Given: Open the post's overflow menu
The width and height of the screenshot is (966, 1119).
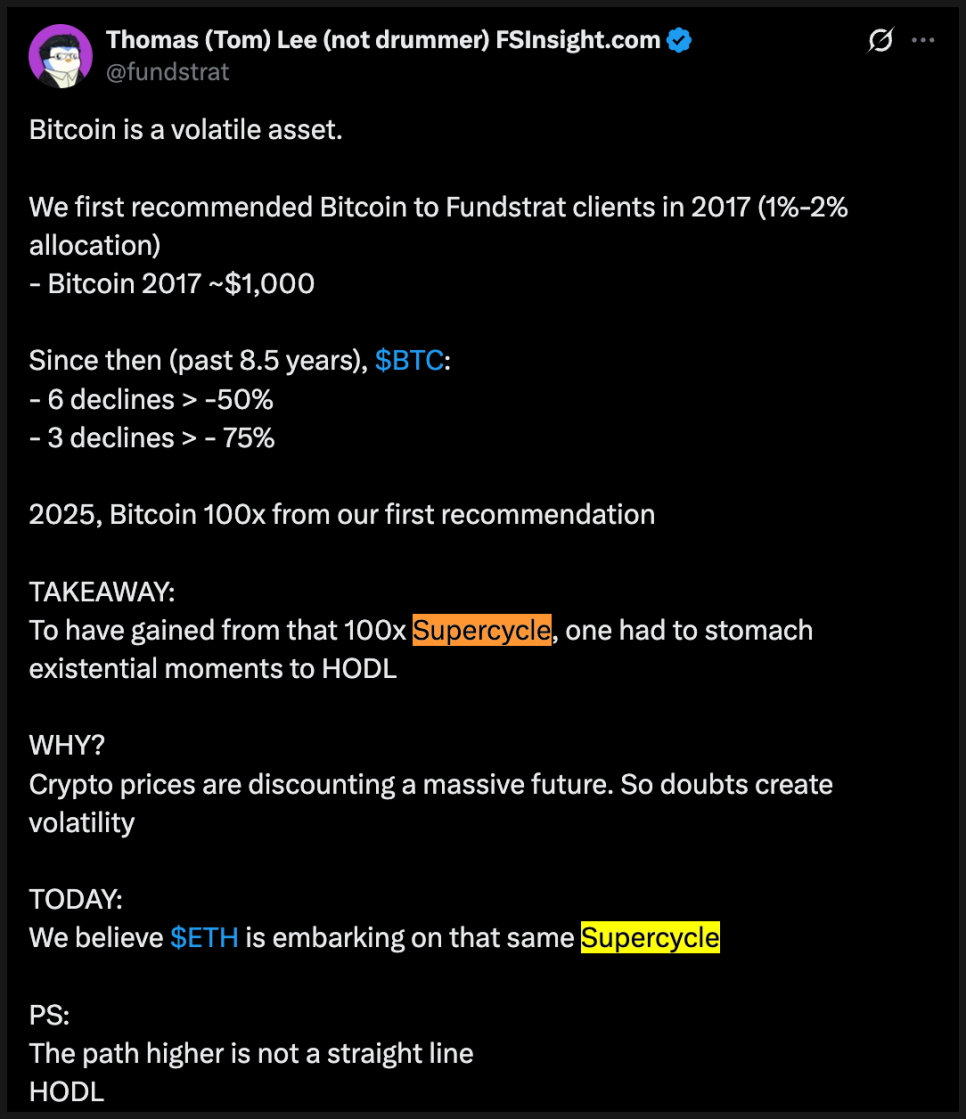Looking at the screenshot, I should [924, 40].
